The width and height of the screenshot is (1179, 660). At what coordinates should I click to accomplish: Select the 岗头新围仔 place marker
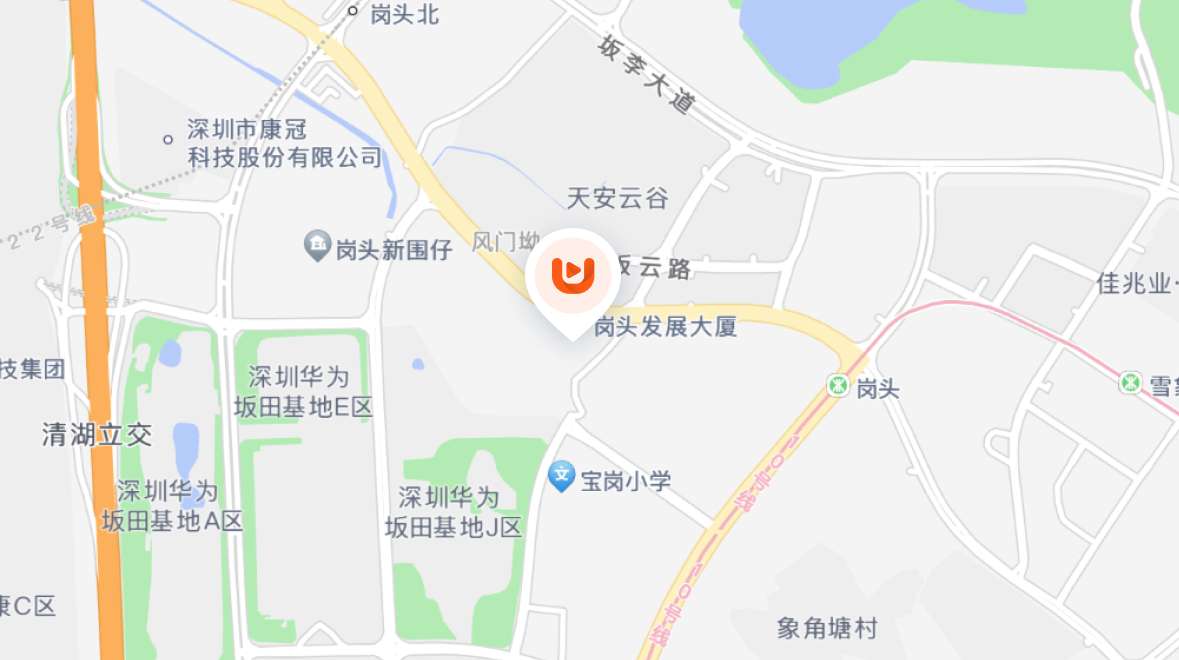318,246
